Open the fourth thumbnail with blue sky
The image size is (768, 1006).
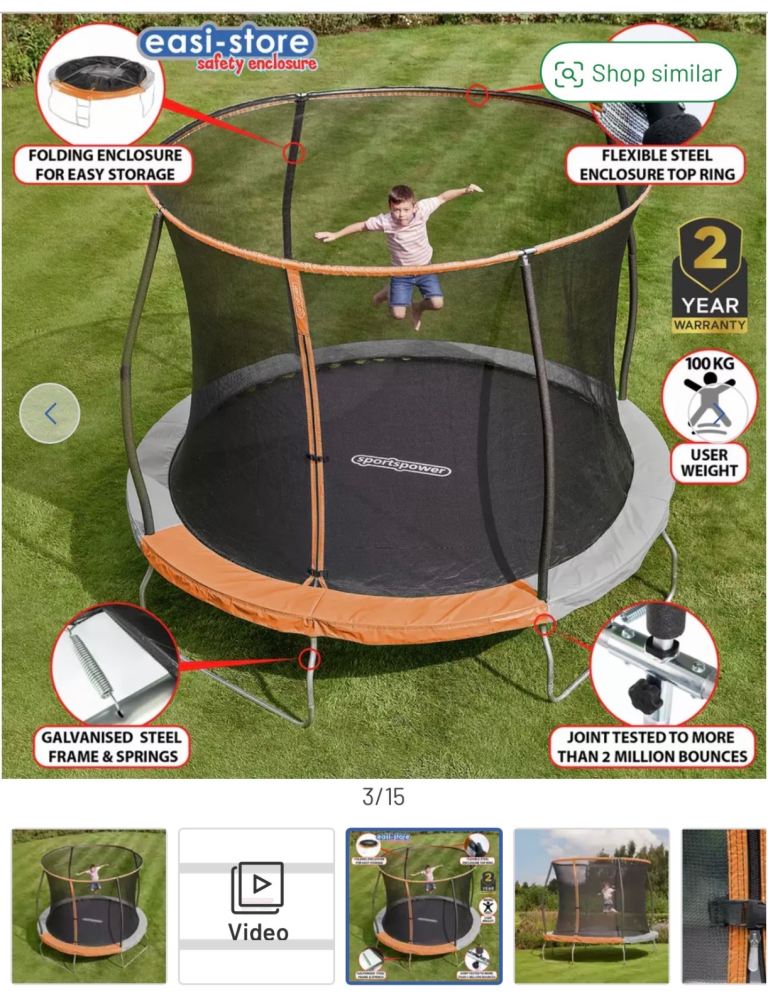tap(591, 906)
